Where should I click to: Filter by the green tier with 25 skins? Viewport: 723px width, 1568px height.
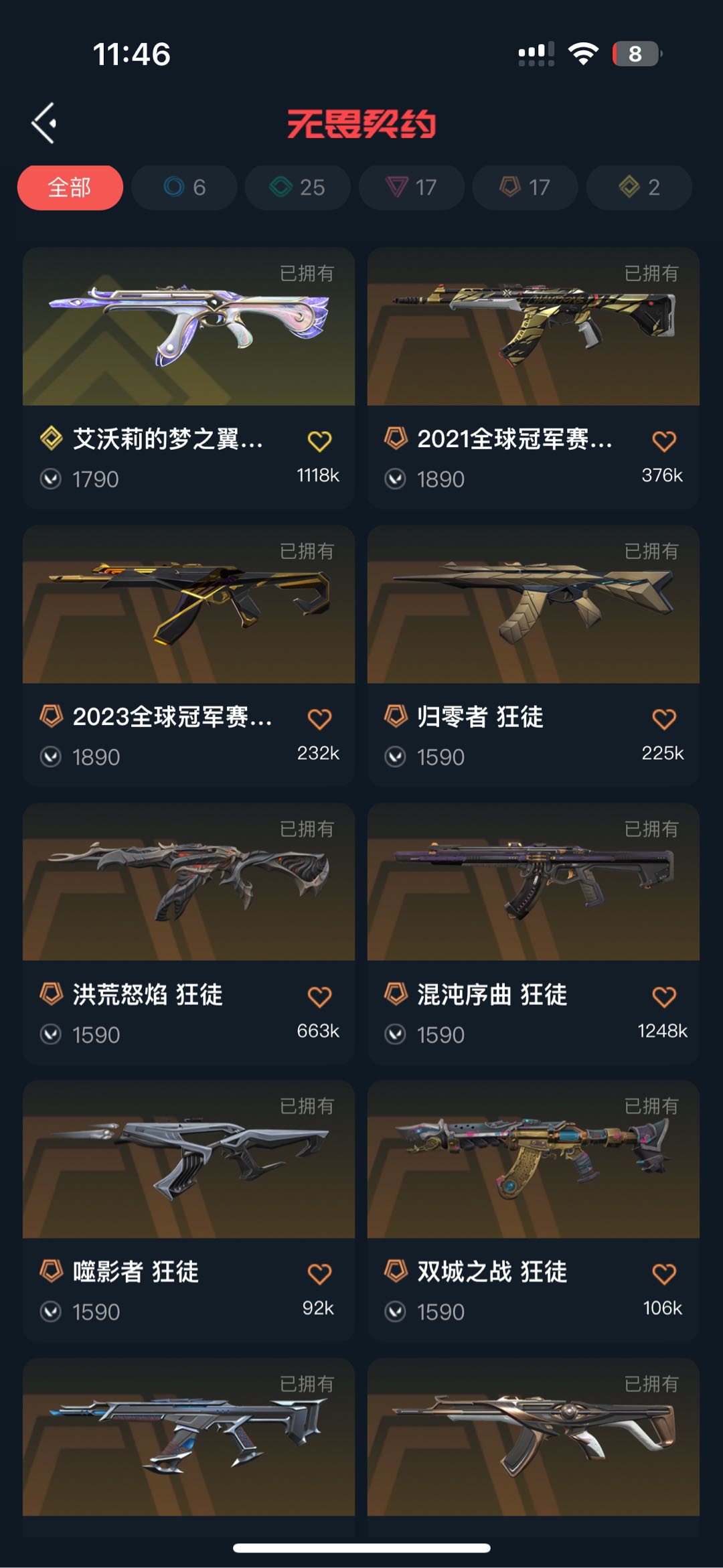coord(297,187)
